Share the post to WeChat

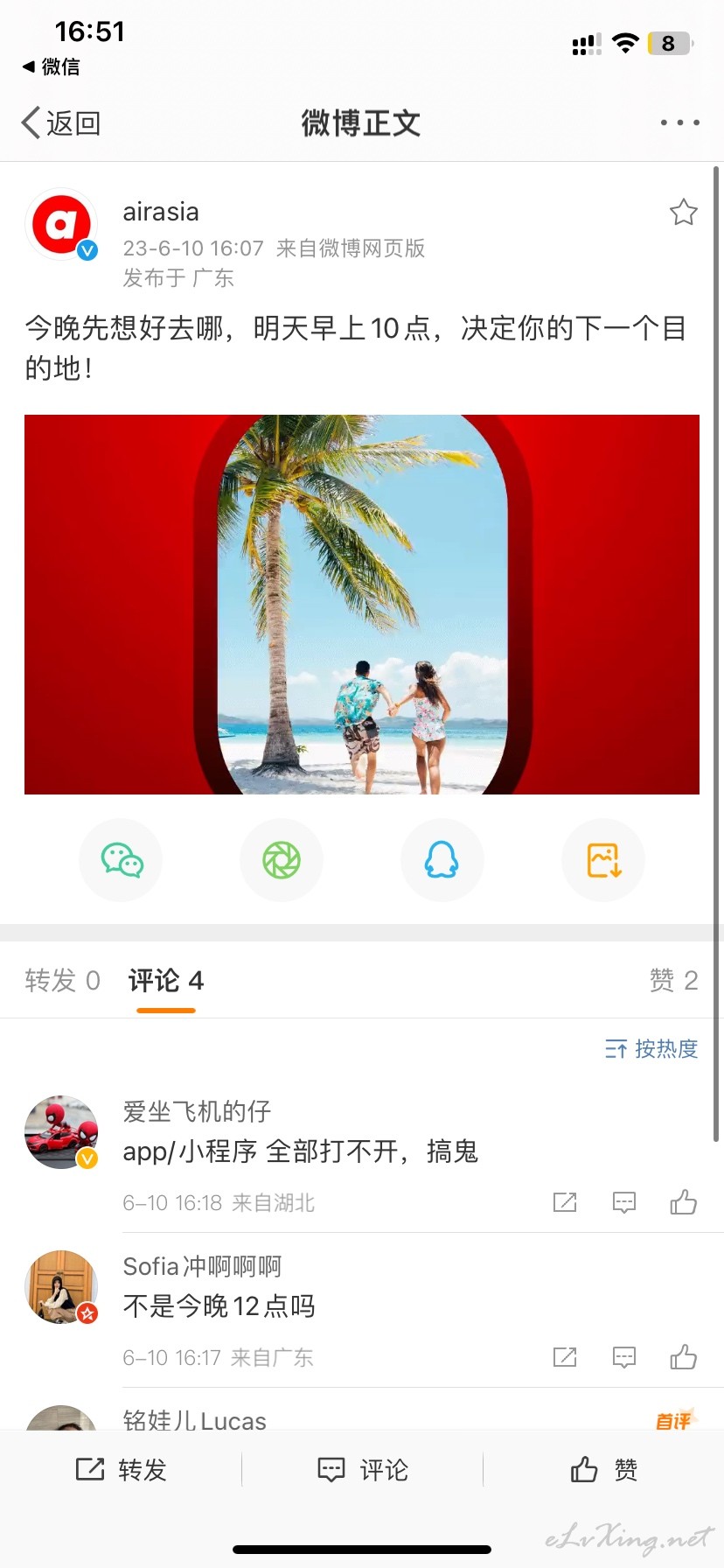pyautogui.click(x=122, y=860)
